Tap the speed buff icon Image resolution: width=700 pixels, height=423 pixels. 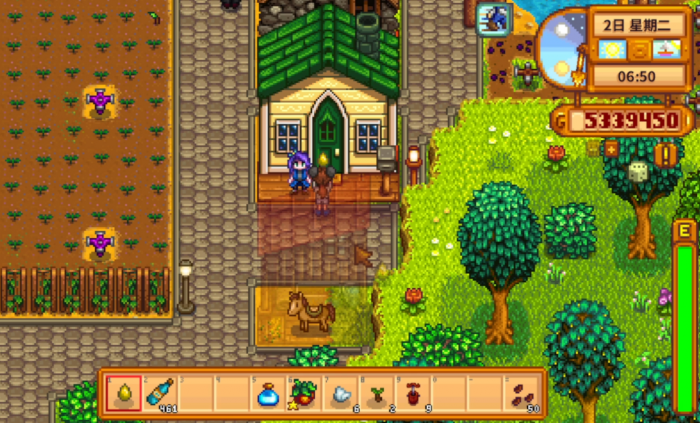click(x=495, y=17)
